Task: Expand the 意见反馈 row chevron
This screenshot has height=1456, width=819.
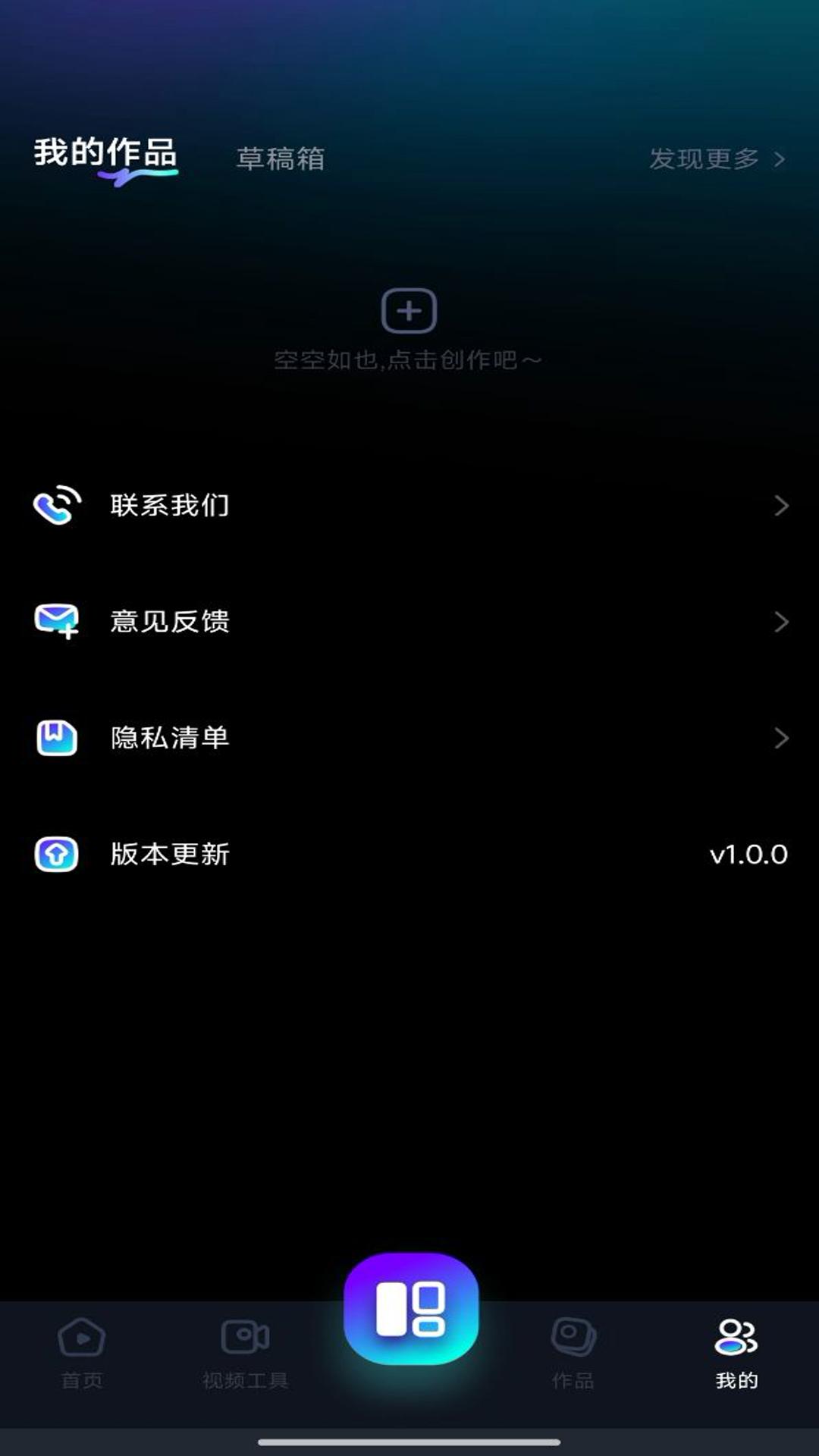Action: (x=781, y=622)
